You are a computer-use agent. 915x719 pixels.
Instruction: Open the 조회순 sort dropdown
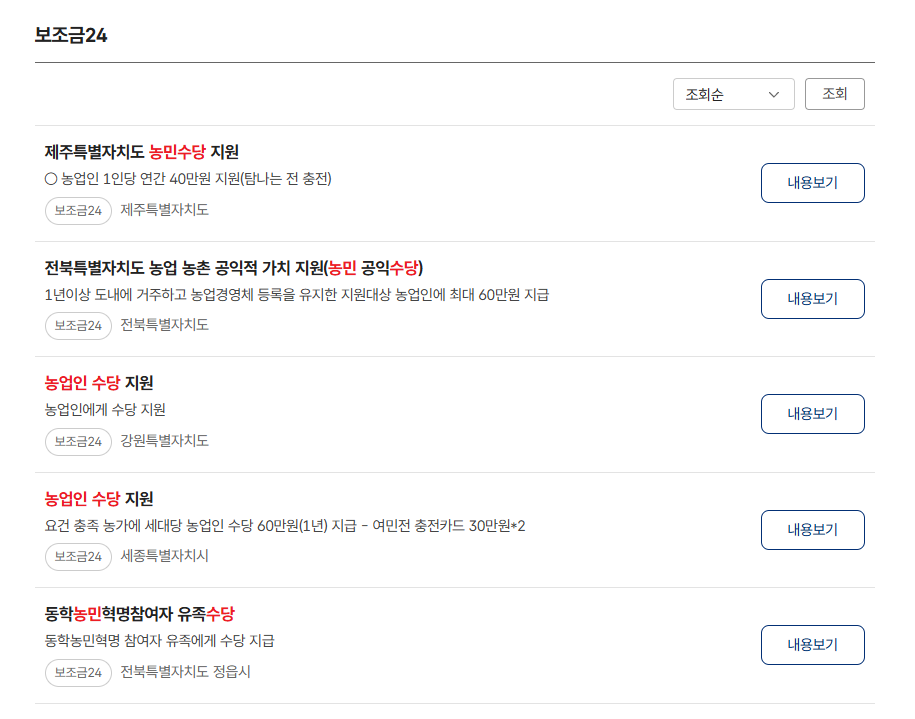(733, 94)
